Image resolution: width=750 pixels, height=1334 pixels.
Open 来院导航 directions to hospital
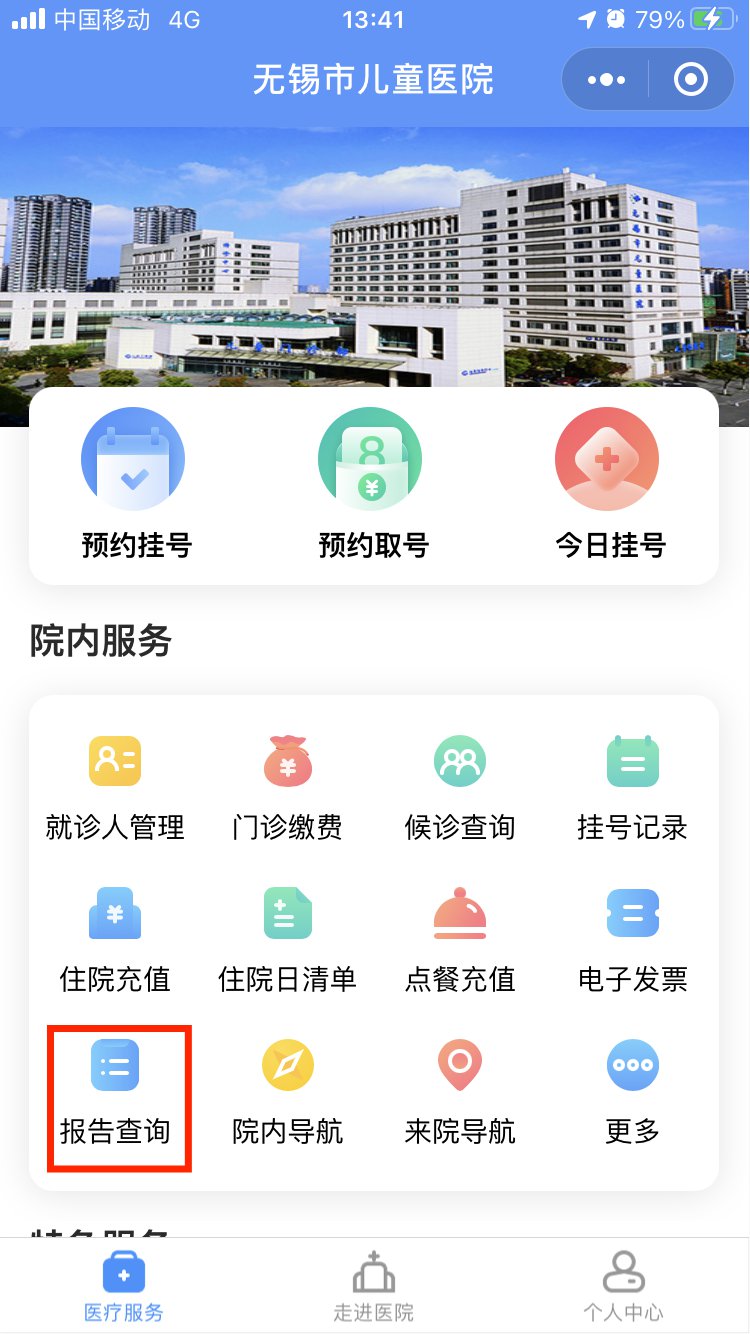click(x=460, y=1091)
